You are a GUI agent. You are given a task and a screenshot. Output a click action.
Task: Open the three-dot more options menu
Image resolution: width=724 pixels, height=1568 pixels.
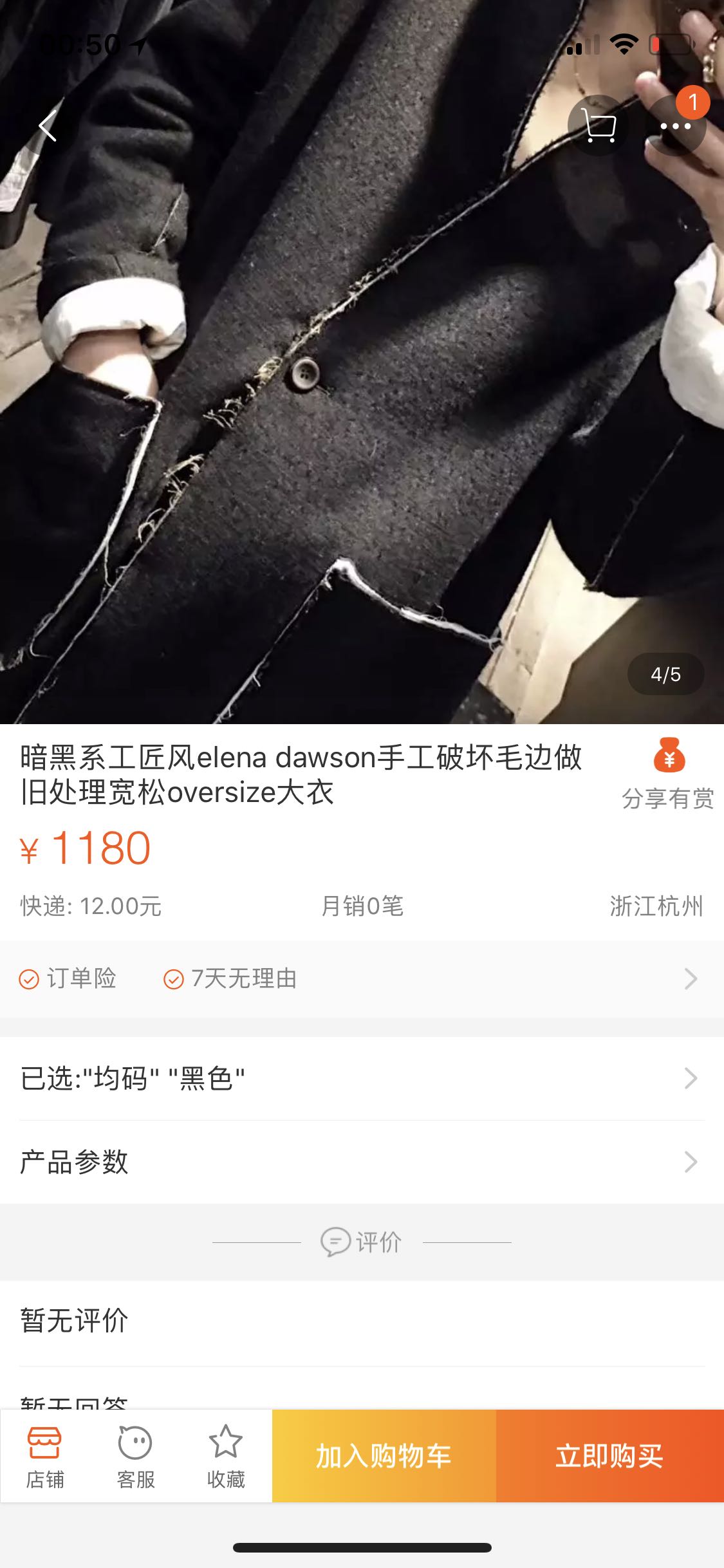point(675,127)
